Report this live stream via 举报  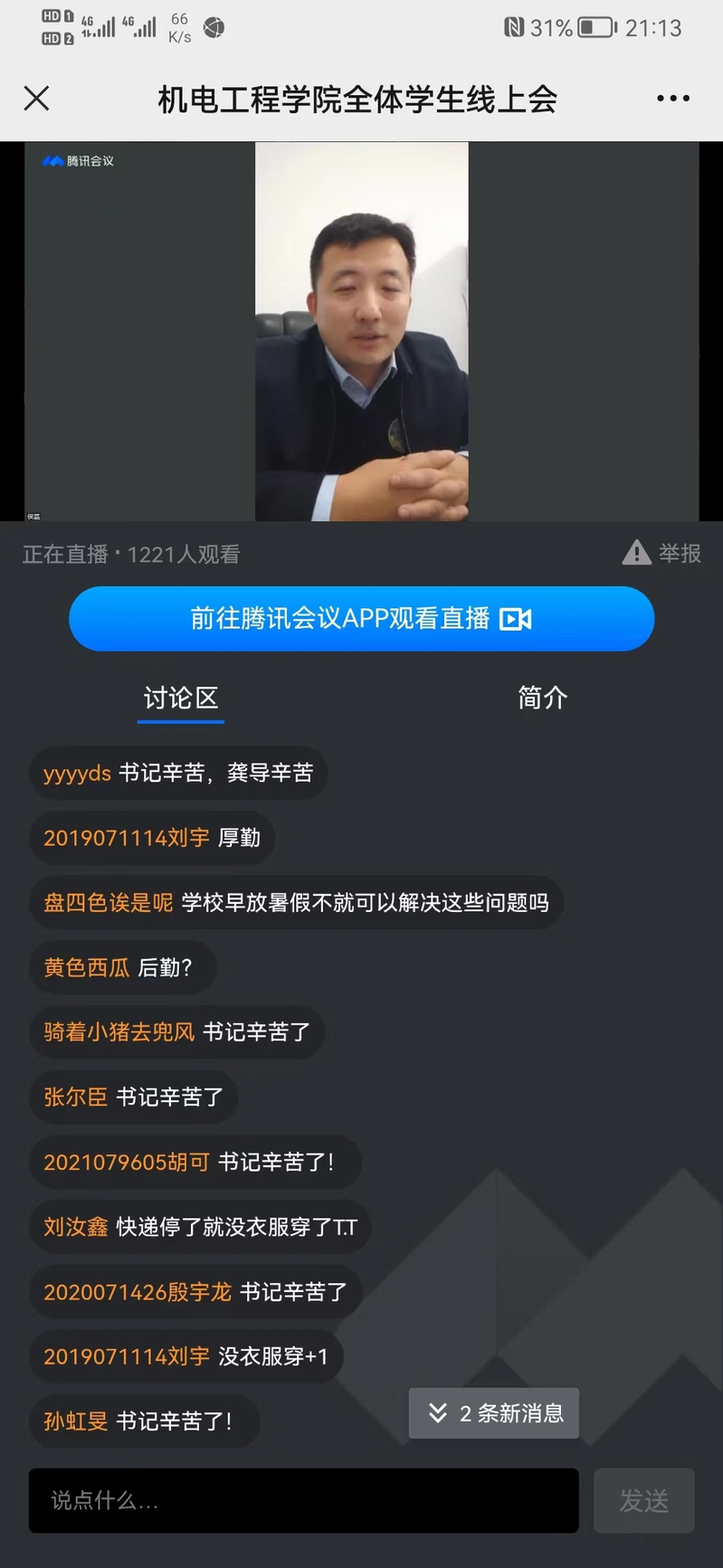point(662,553)
